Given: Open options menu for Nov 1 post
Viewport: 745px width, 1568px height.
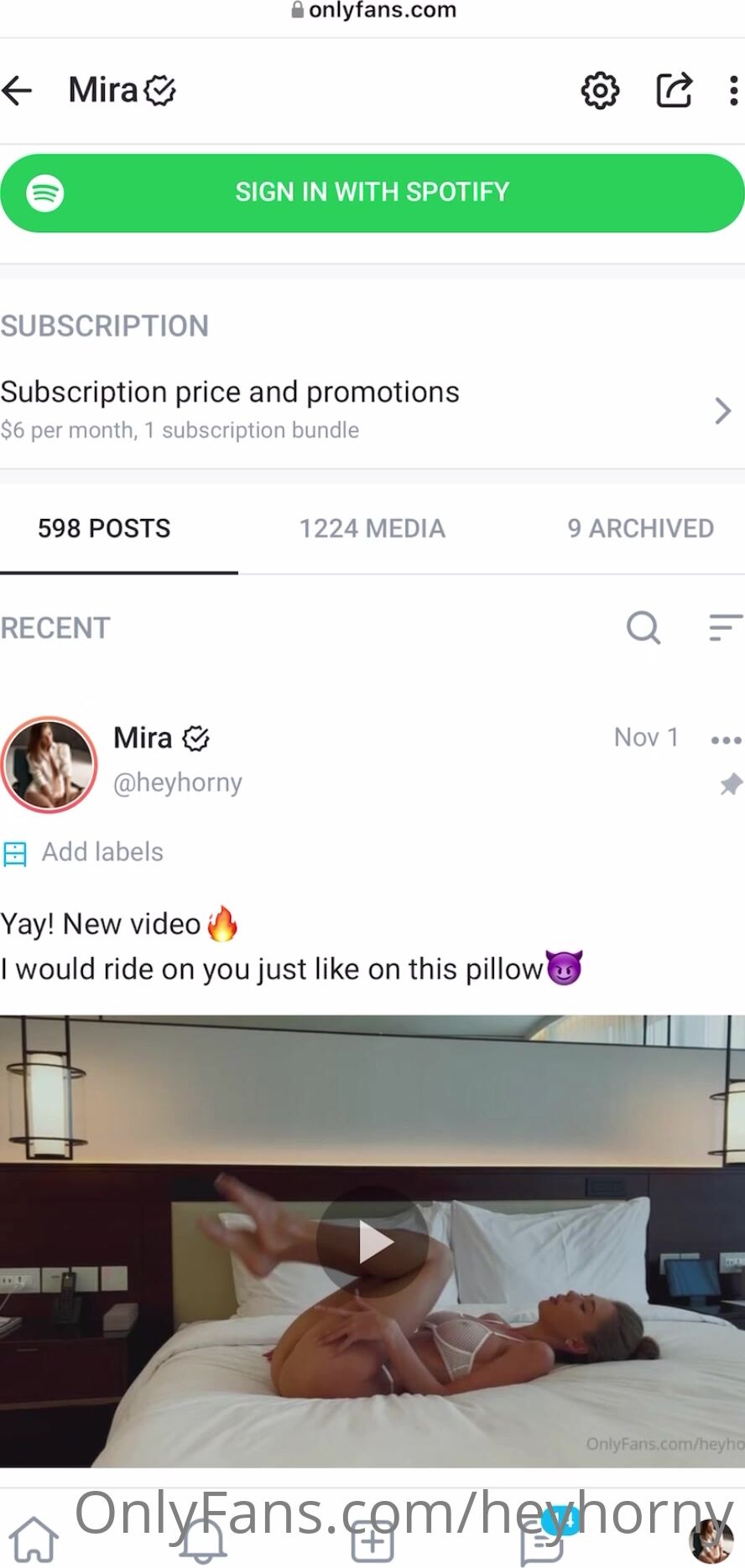Looking at the screenshot, I should [725, 740].
